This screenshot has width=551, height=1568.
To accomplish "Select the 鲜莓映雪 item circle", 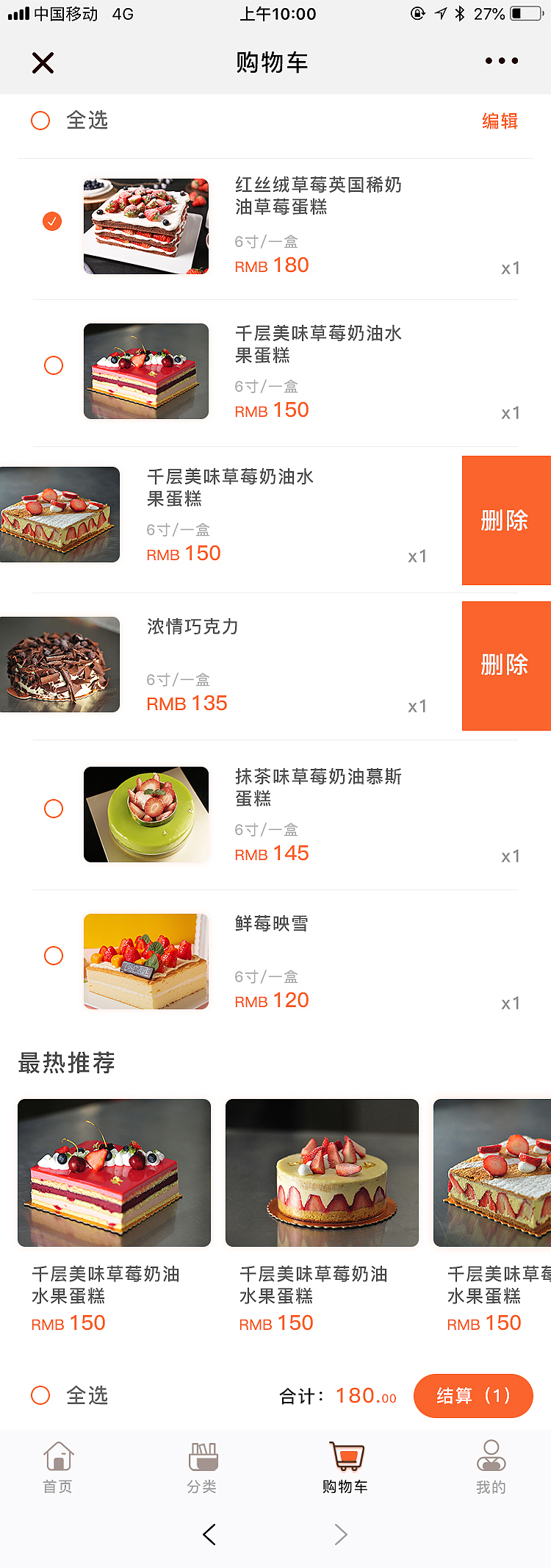I will coord(52,956).
